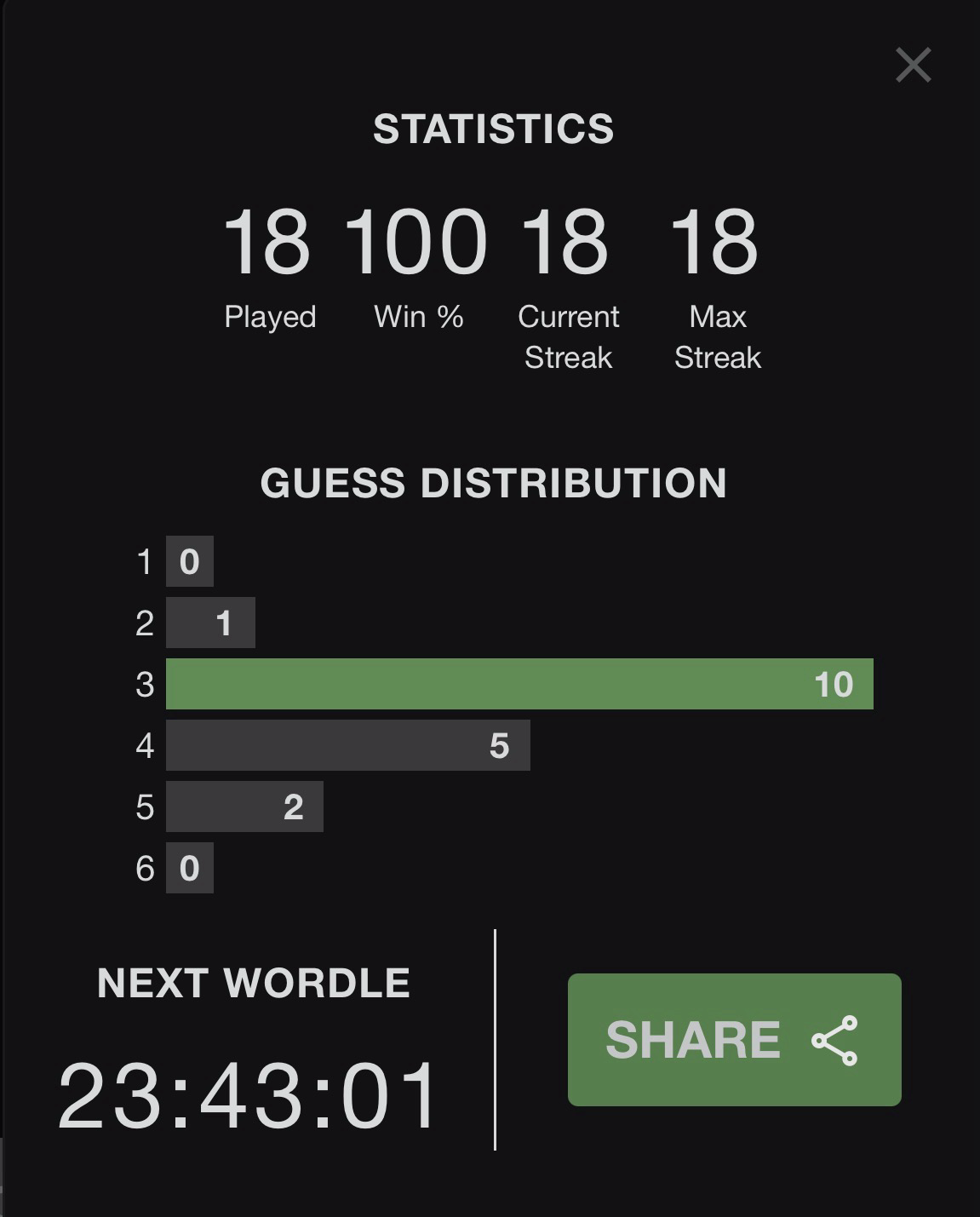The image size is (980, 1217).
Task: Close the statistics dialog
Action: click(x=914, y=65)
